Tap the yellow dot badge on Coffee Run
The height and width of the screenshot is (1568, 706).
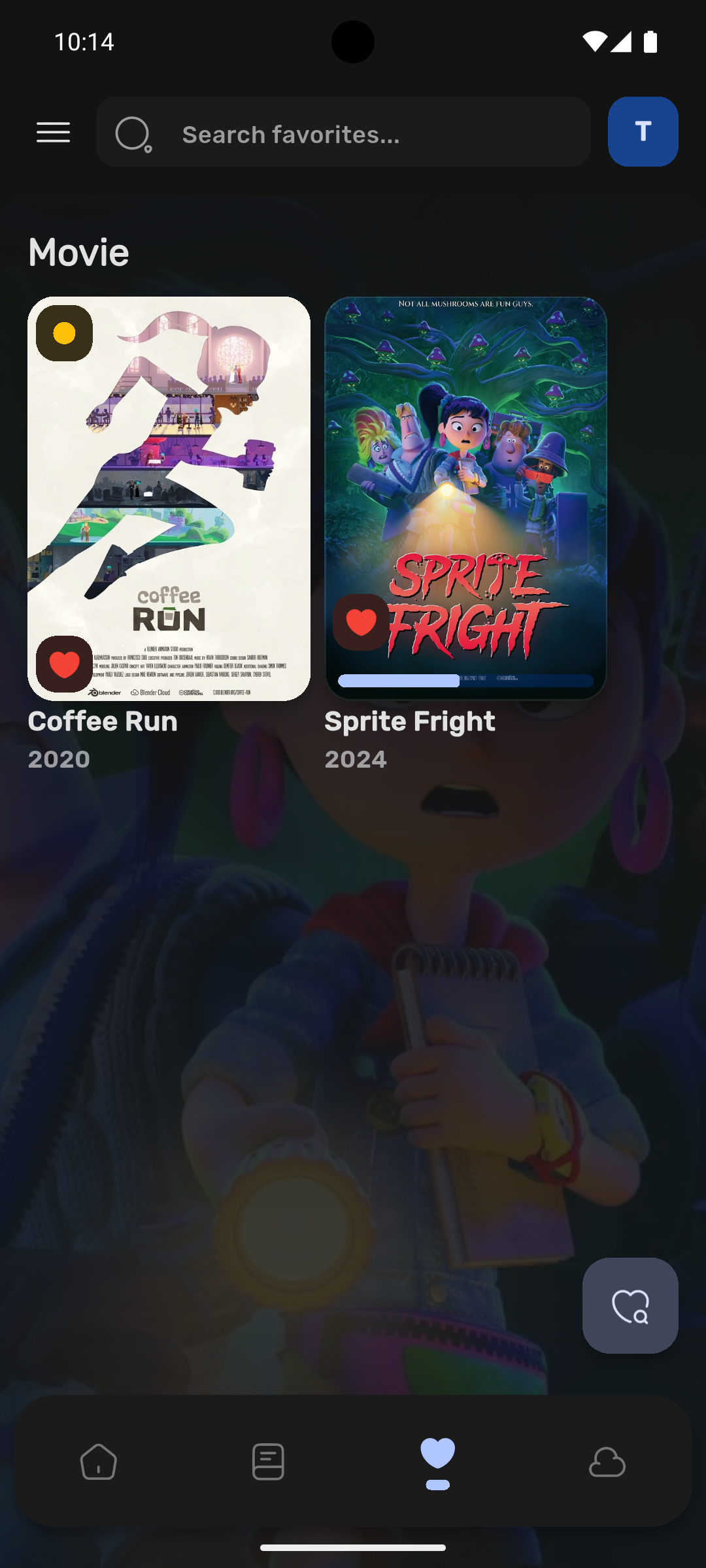point(64,333)
